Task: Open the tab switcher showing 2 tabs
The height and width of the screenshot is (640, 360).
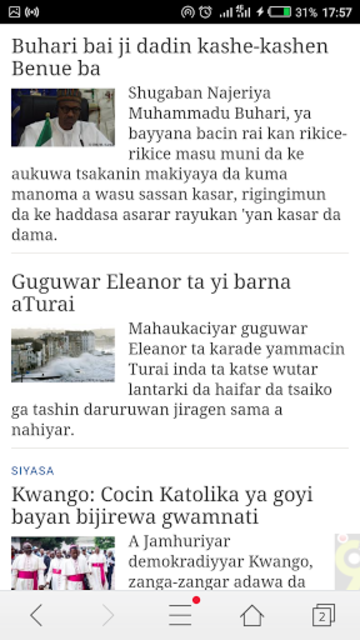Action: click(323, 615)
